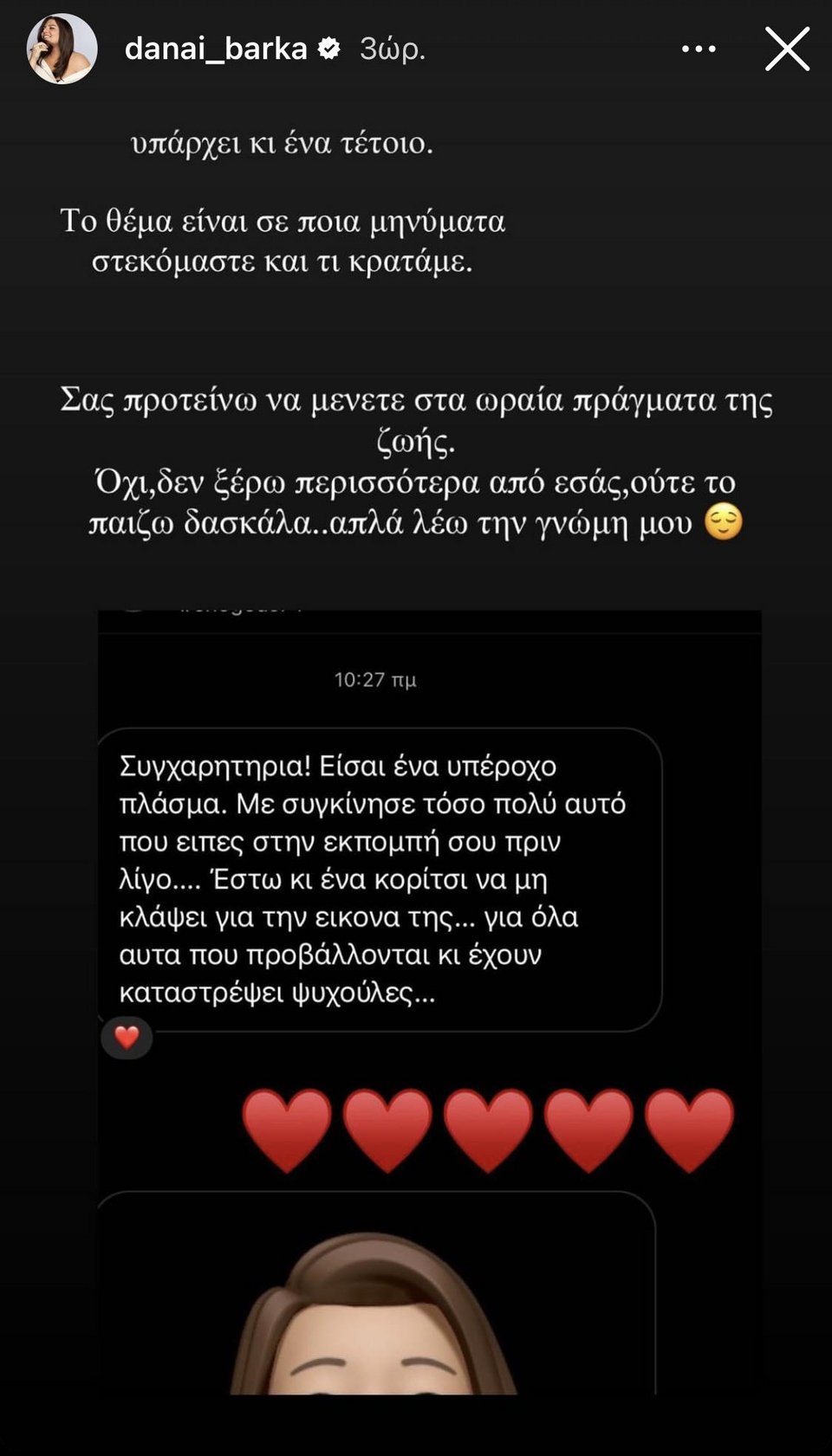
Task: Tap the danai_barka username
Action: click(x=216, y=49)
